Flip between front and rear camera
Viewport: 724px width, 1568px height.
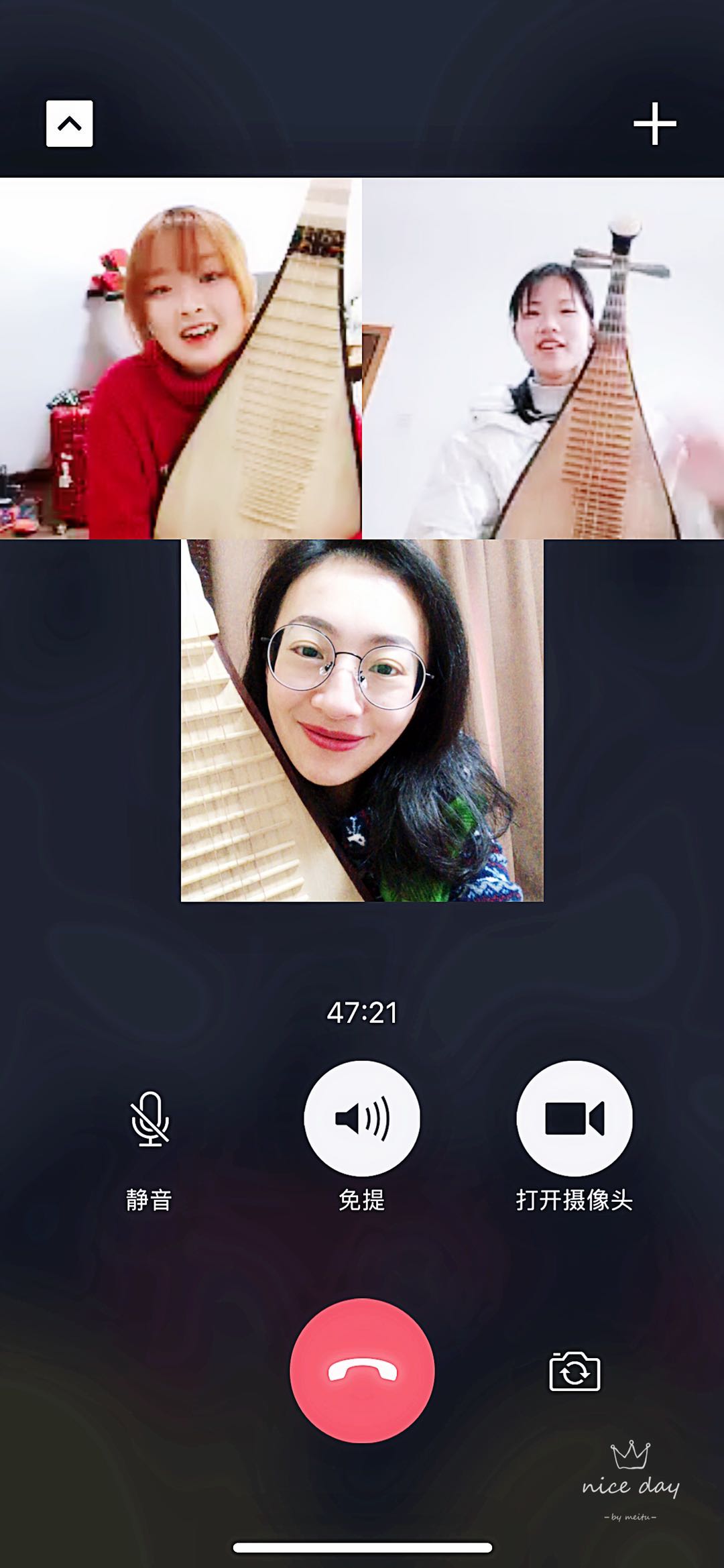(575, 1371)
